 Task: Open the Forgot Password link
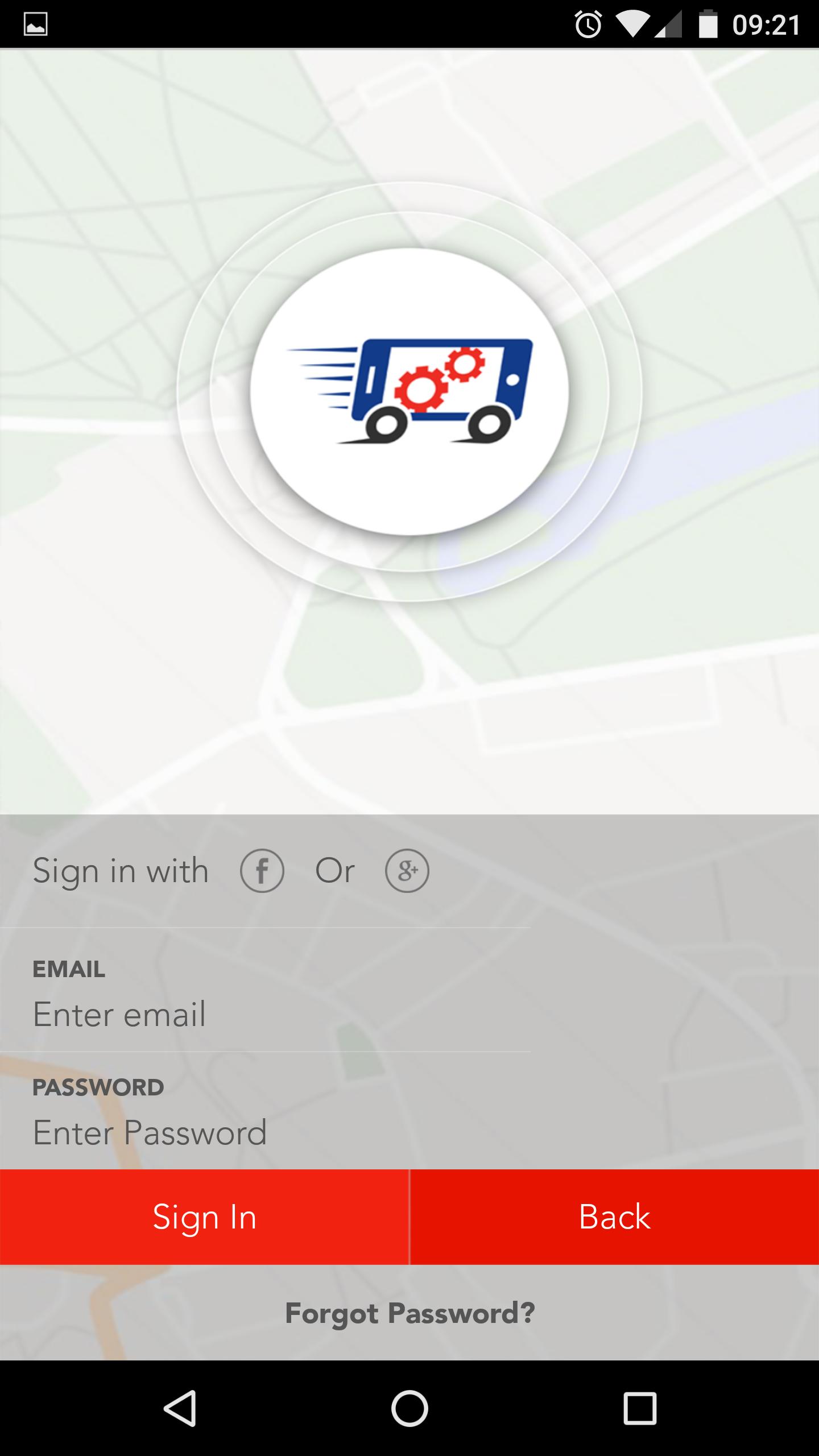tap(409, 1313)
